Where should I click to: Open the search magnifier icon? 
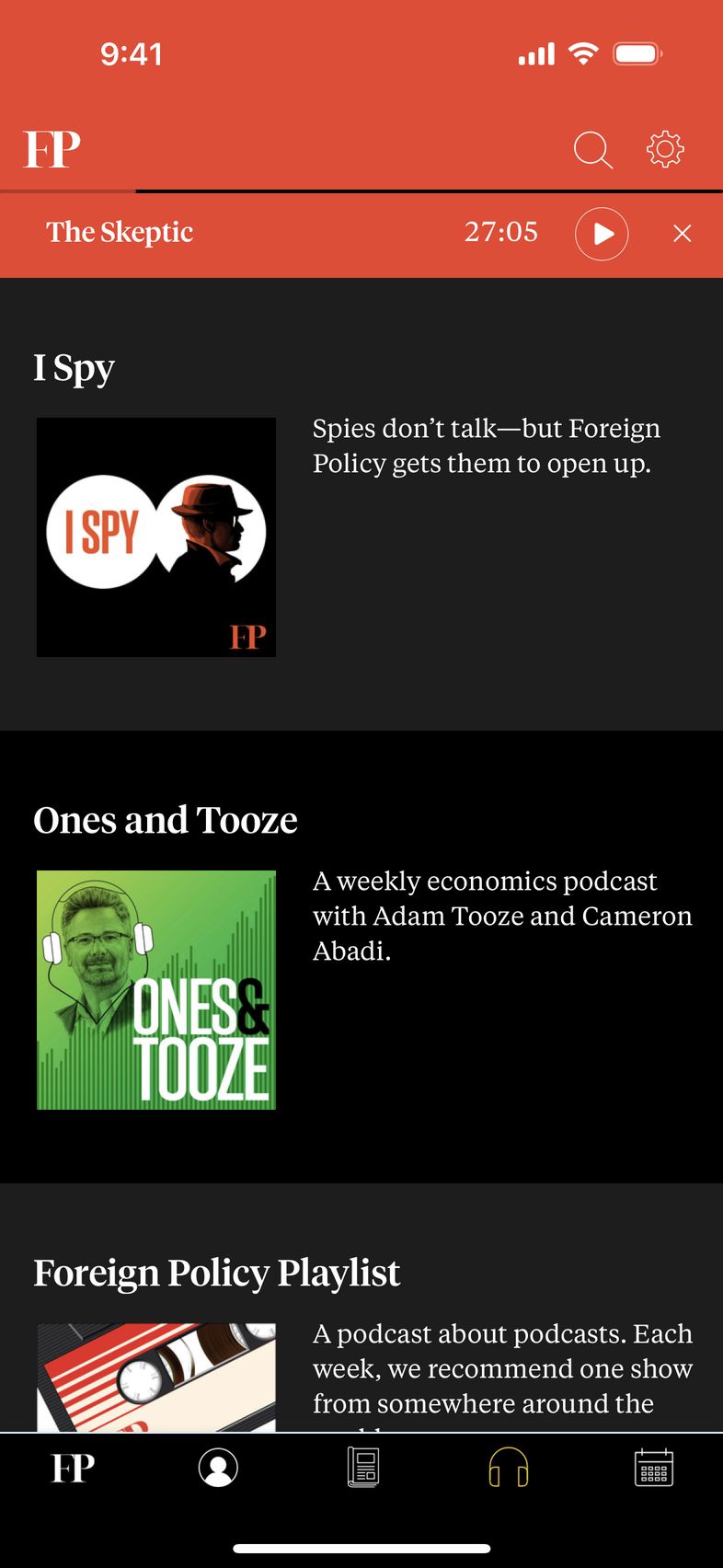[592, 149]
